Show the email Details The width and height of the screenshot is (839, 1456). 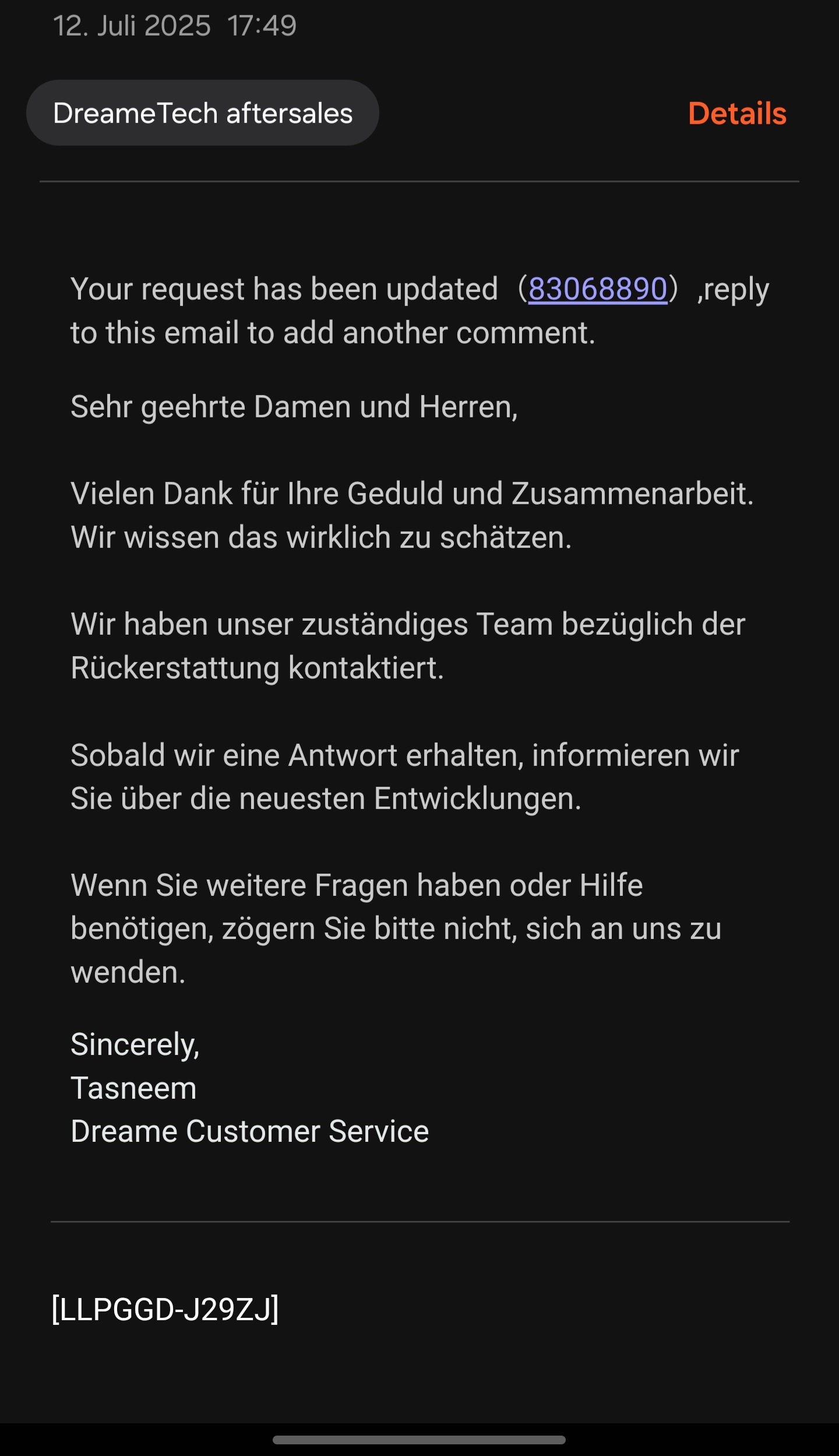[737, 113]
